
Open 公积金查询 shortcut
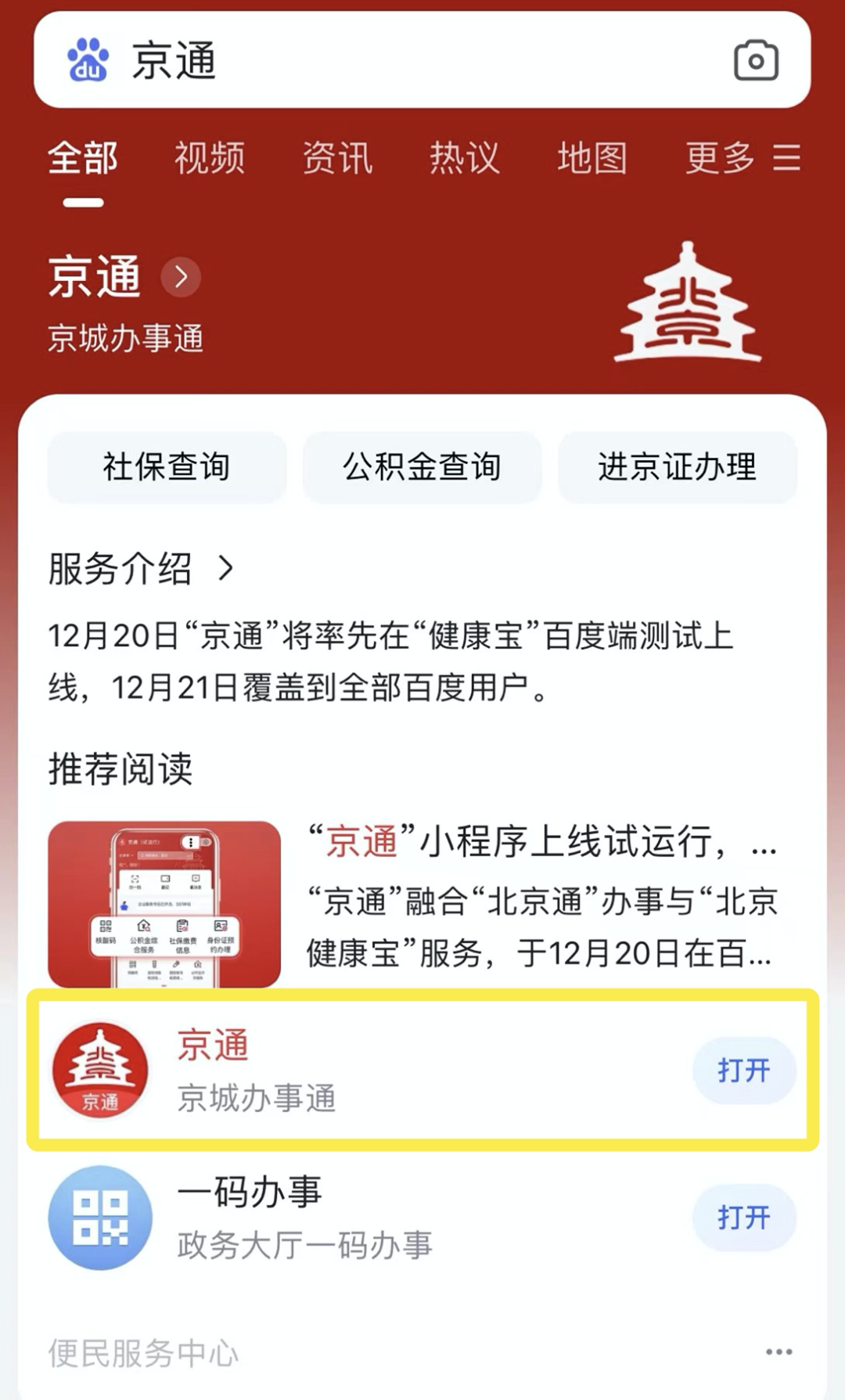click(x=422, y=467)
